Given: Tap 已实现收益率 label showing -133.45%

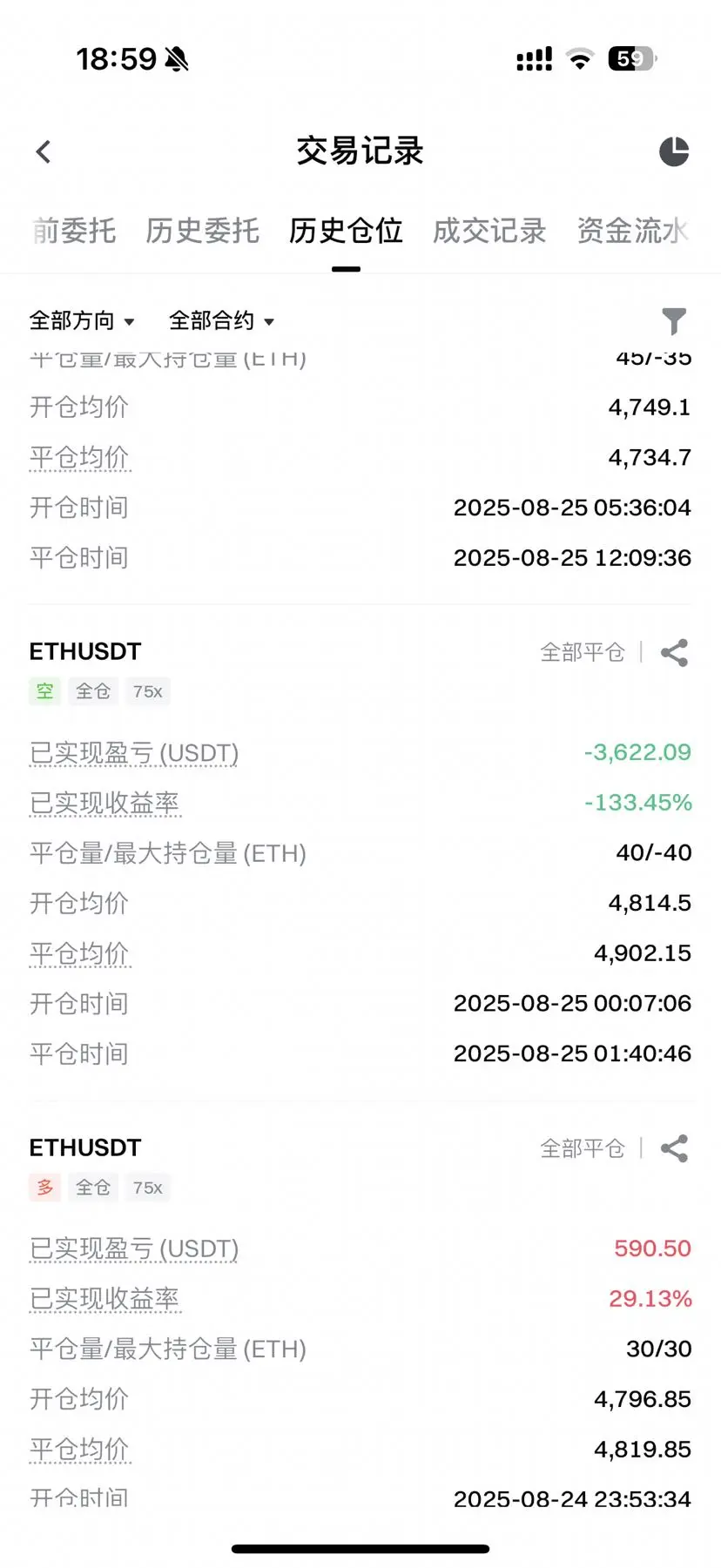Looking at the screenshot, I should [104, 804].
